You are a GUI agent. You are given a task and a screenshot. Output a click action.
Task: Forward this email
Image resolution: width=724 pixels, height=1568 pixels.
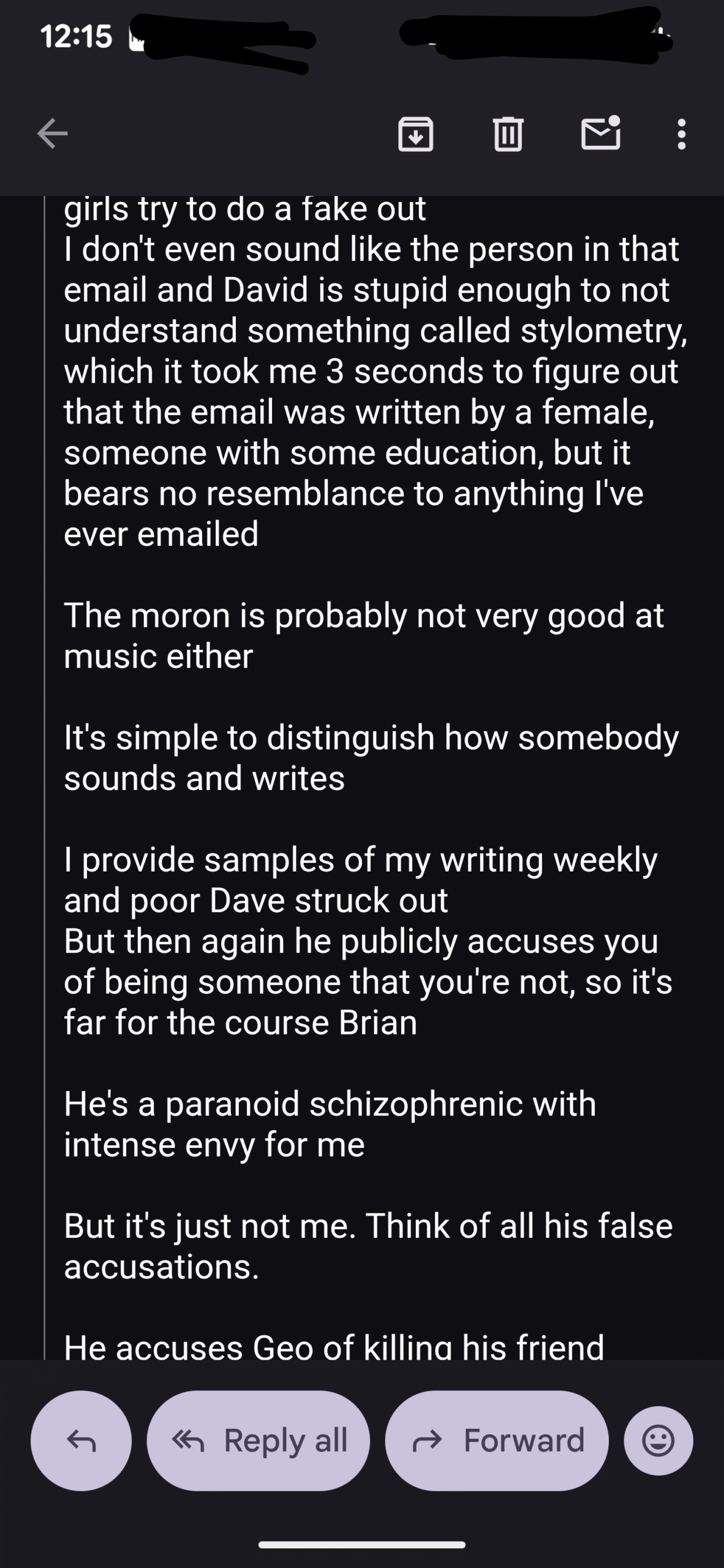[x=497, y=1441]
